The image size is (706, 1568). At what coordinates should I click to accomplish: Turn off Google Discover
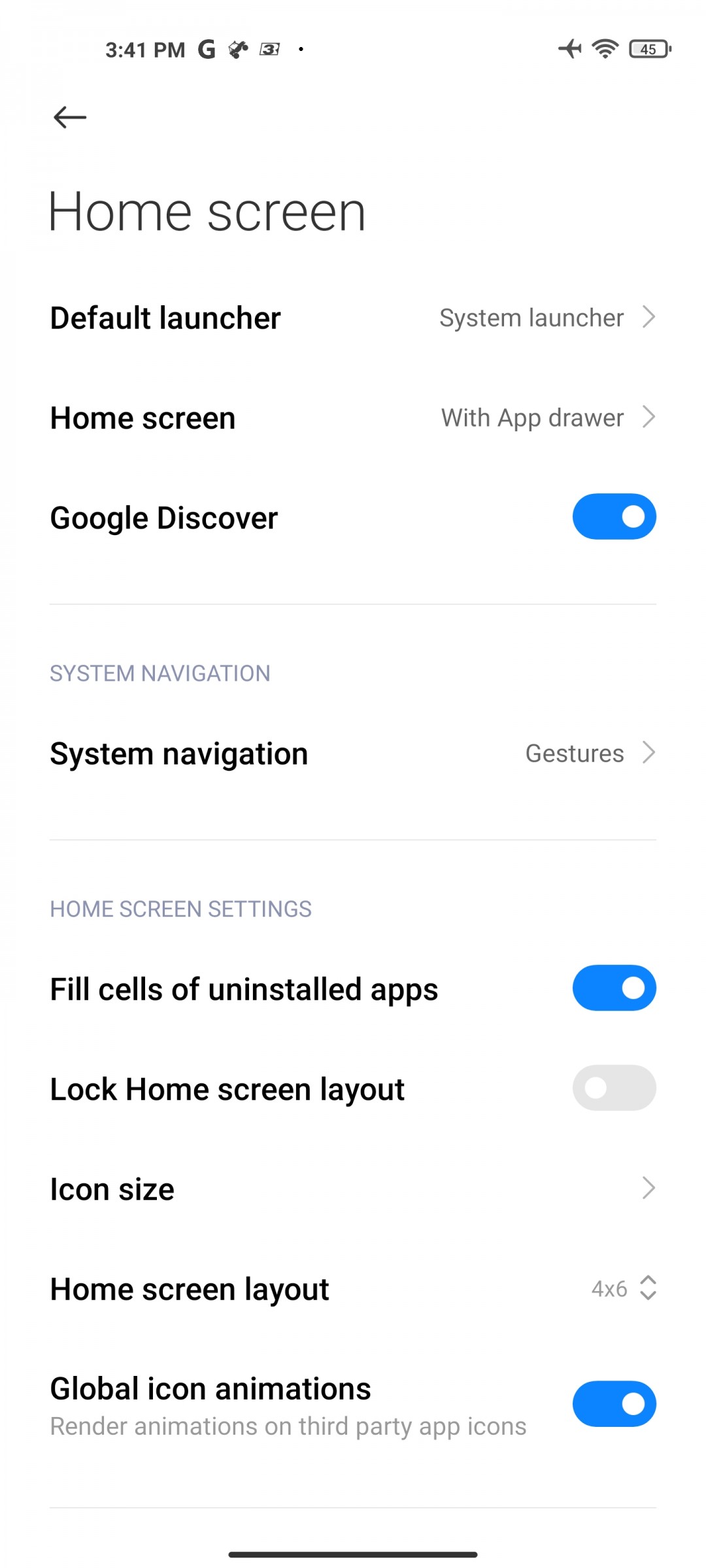pyautogui.click(x=614, y=517)
